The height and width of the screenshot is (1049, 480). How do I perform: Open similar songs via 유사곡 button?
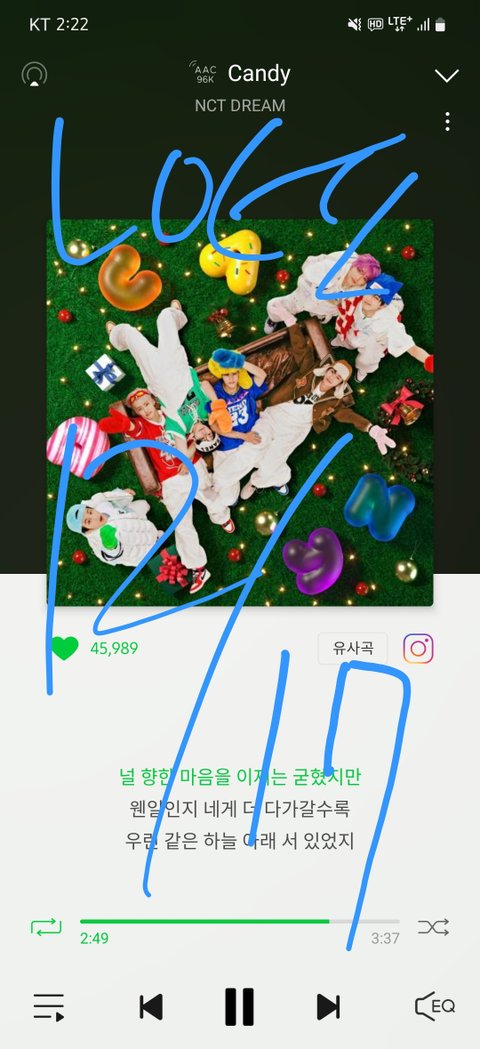pyautogui.click(x=353, y=648)
